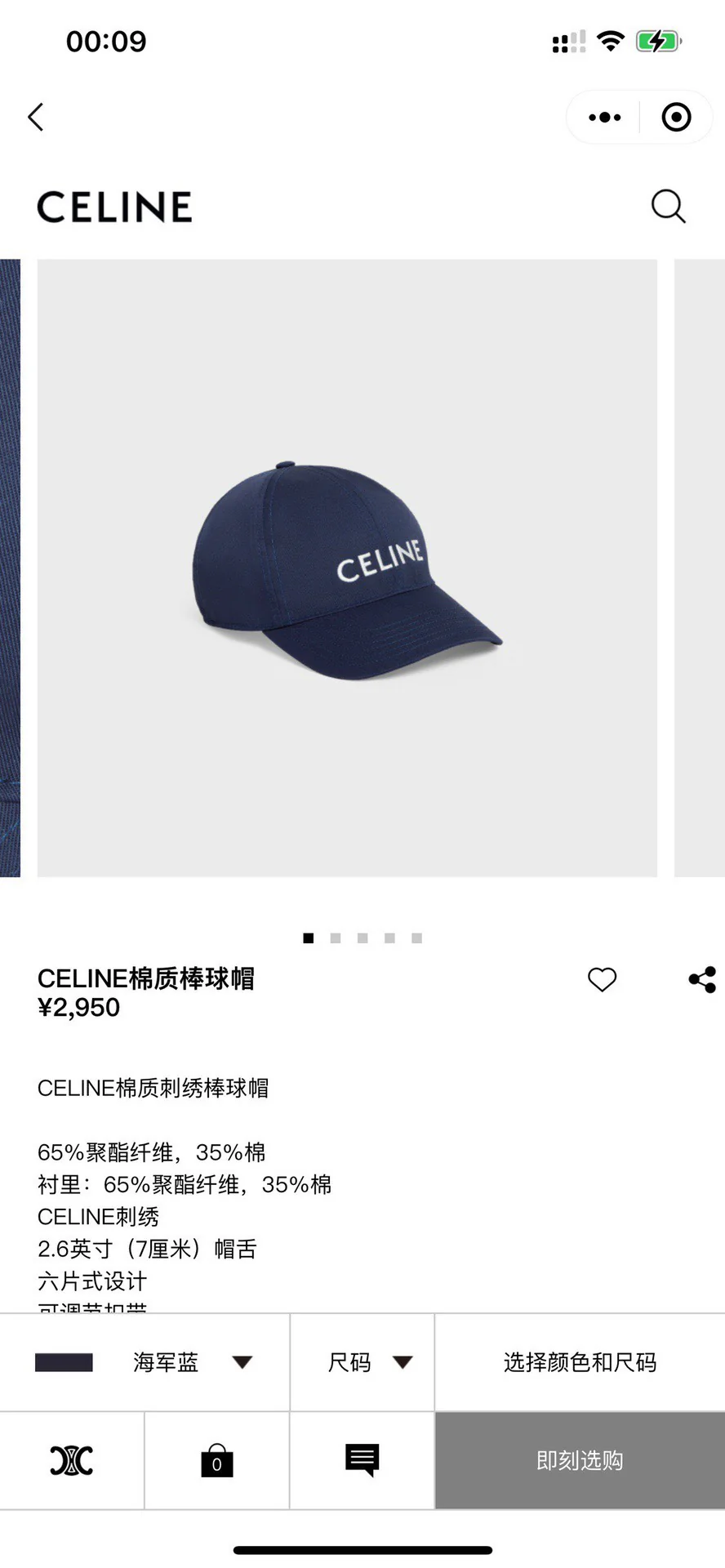The width and height of the screenshot is (725, 1568).
Task: Select the navy blue color swatch
Action: coord(64,1361)
